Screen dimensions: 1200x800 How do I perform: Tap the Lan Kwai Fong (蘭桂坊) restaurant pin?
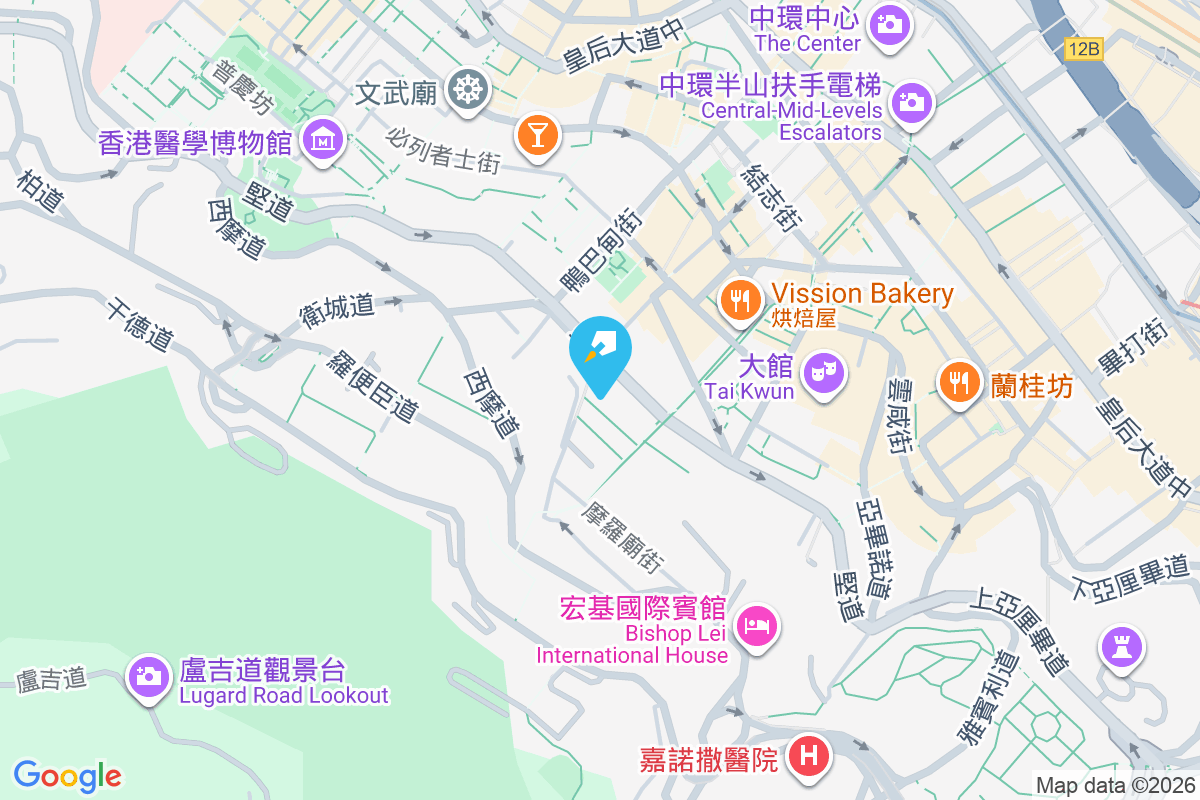tap(959, 381)
